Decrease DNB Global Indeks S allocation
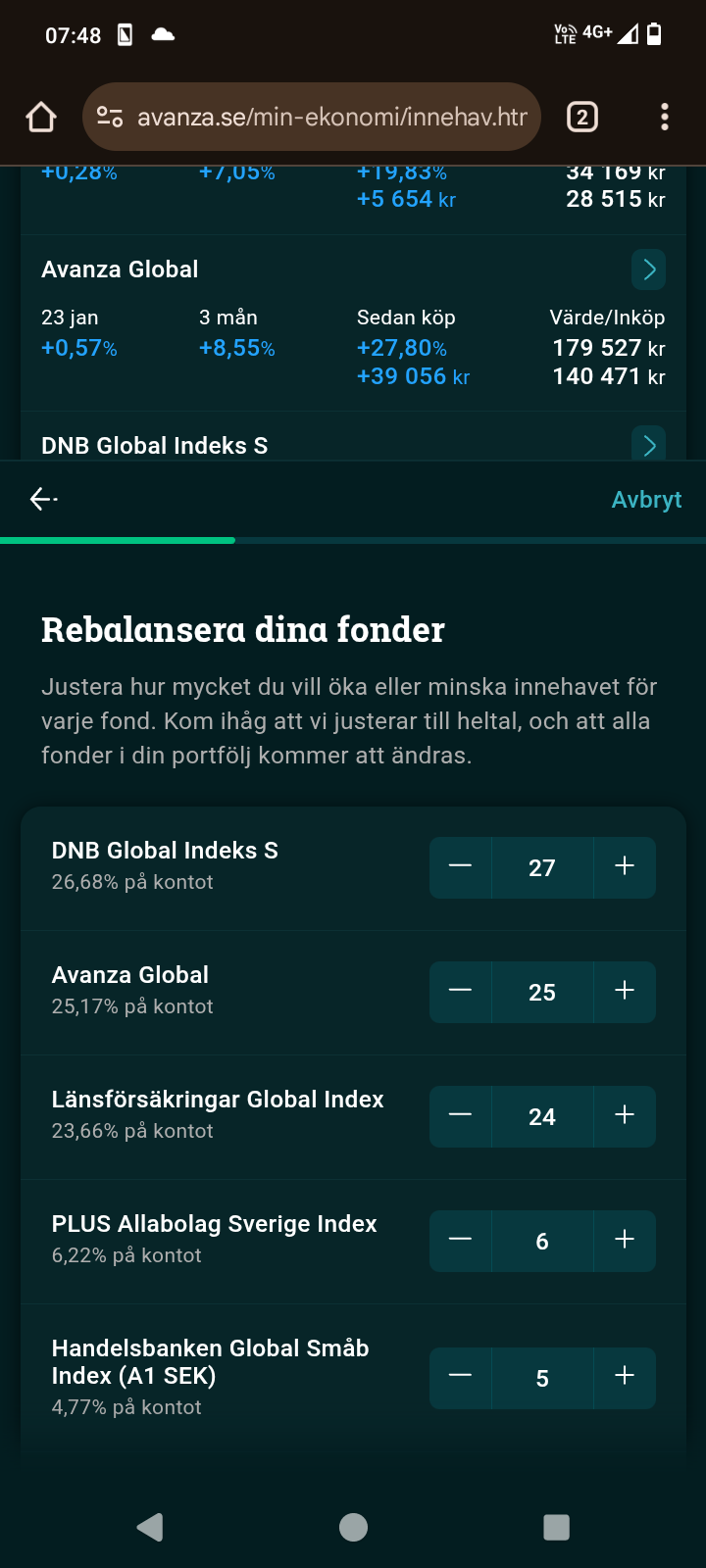Screen dimensions: 706x1568 [x=460, y=866]
